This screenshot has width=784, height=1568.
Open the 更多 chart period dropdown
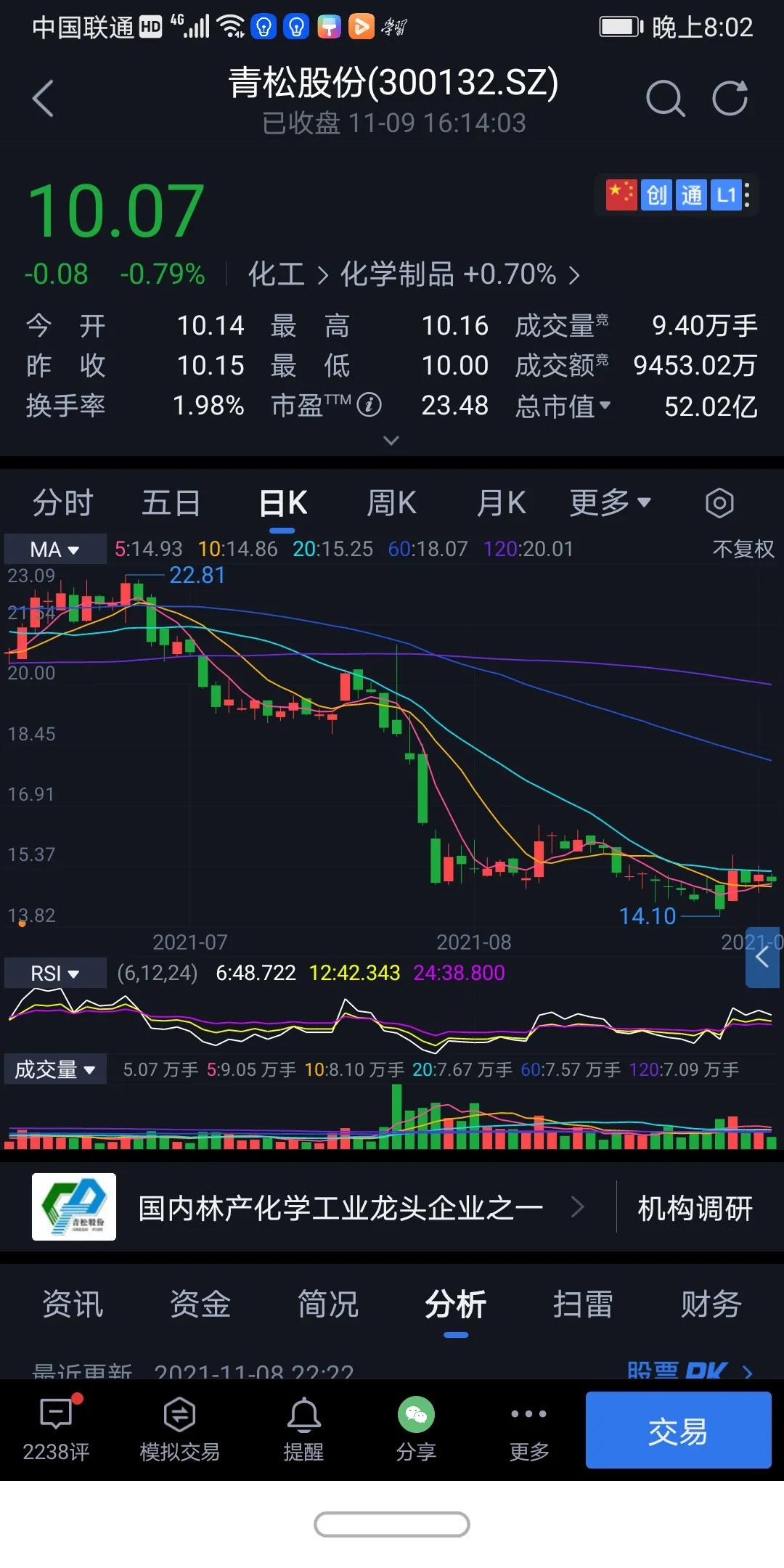coord(610,502)
